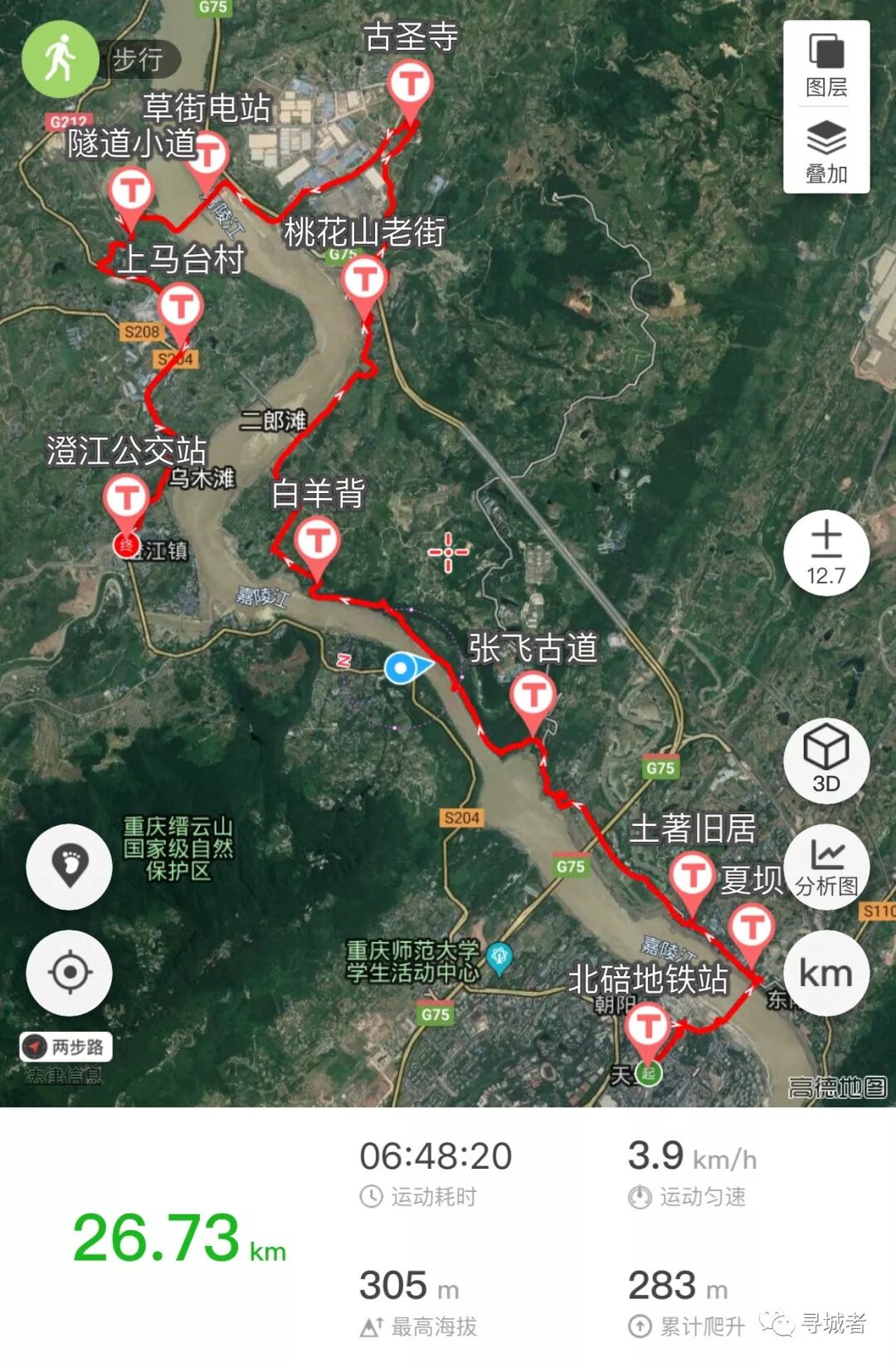This screenshot has width=896, height=1363.
Task: Open the 图层 map layers button
Action: click(x=826, y=64)
